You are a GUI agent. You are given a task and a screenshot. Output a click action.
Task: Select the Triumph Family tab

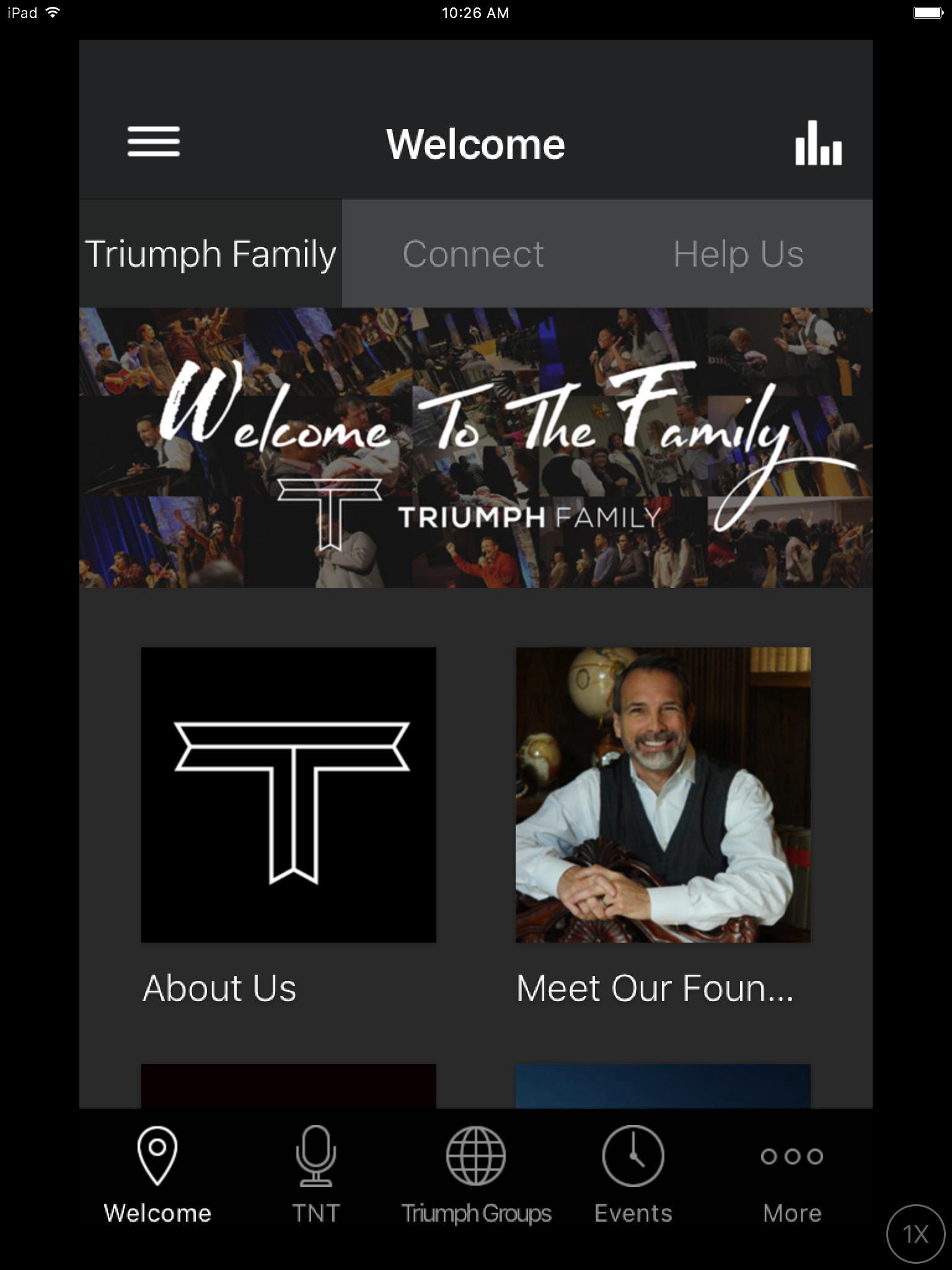click(211, 254)
